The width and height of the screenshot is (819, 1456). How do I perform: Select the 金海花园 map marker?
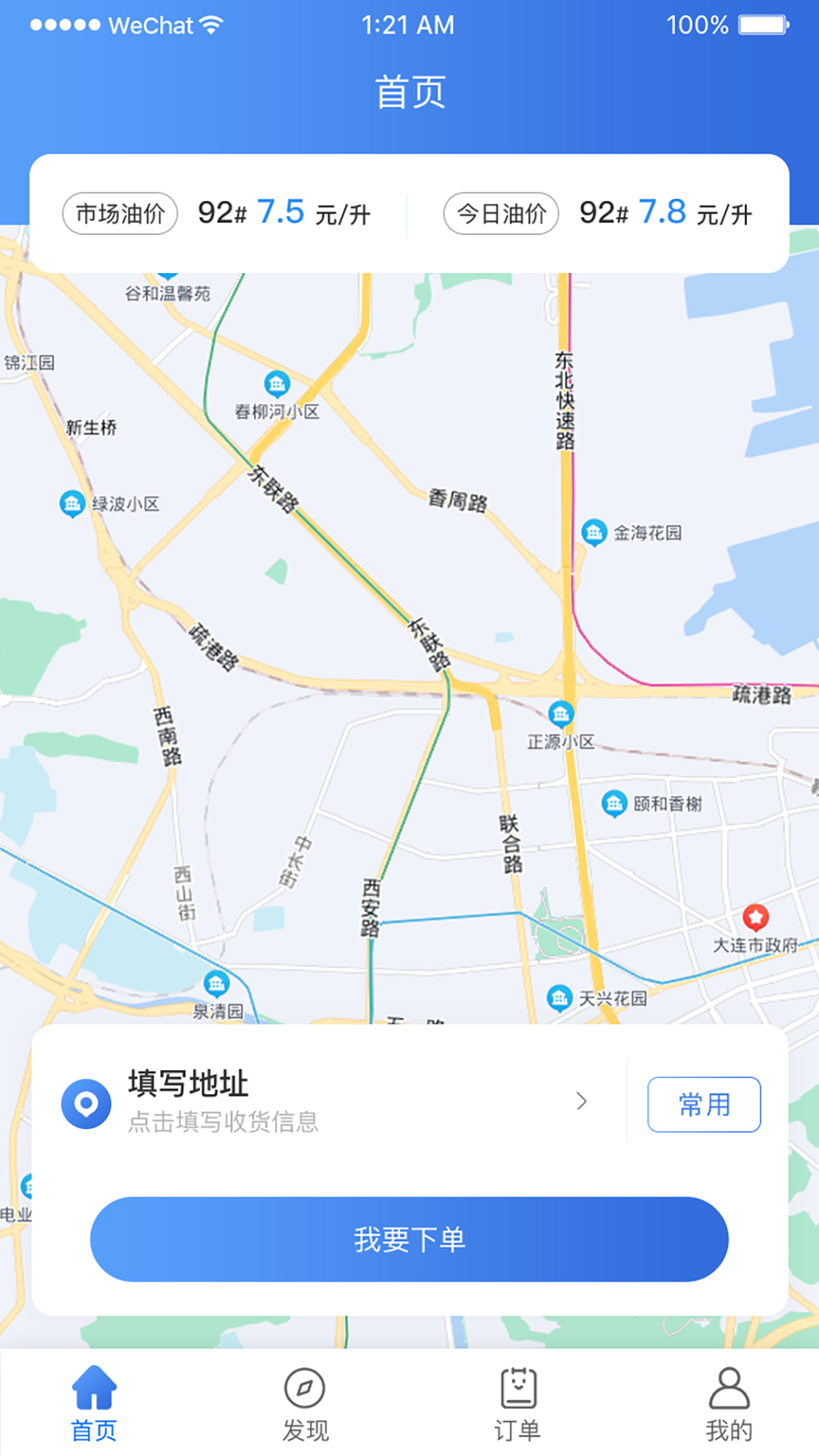point(595,533)
